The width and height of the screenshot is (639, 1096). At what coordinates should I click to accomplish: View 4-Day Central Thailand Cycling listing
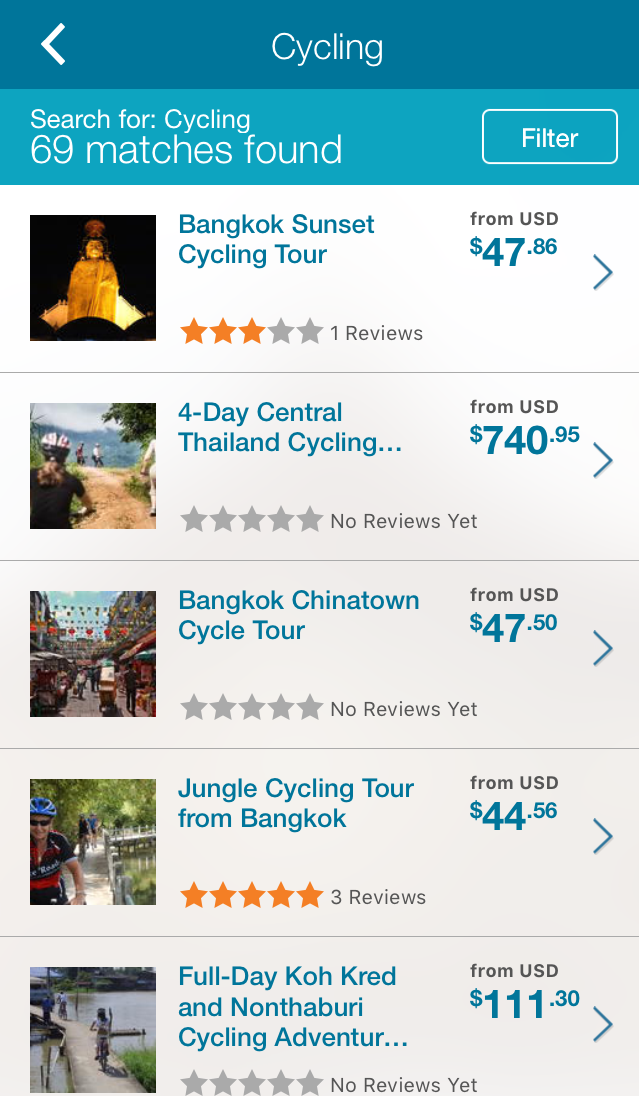[320, 467]
